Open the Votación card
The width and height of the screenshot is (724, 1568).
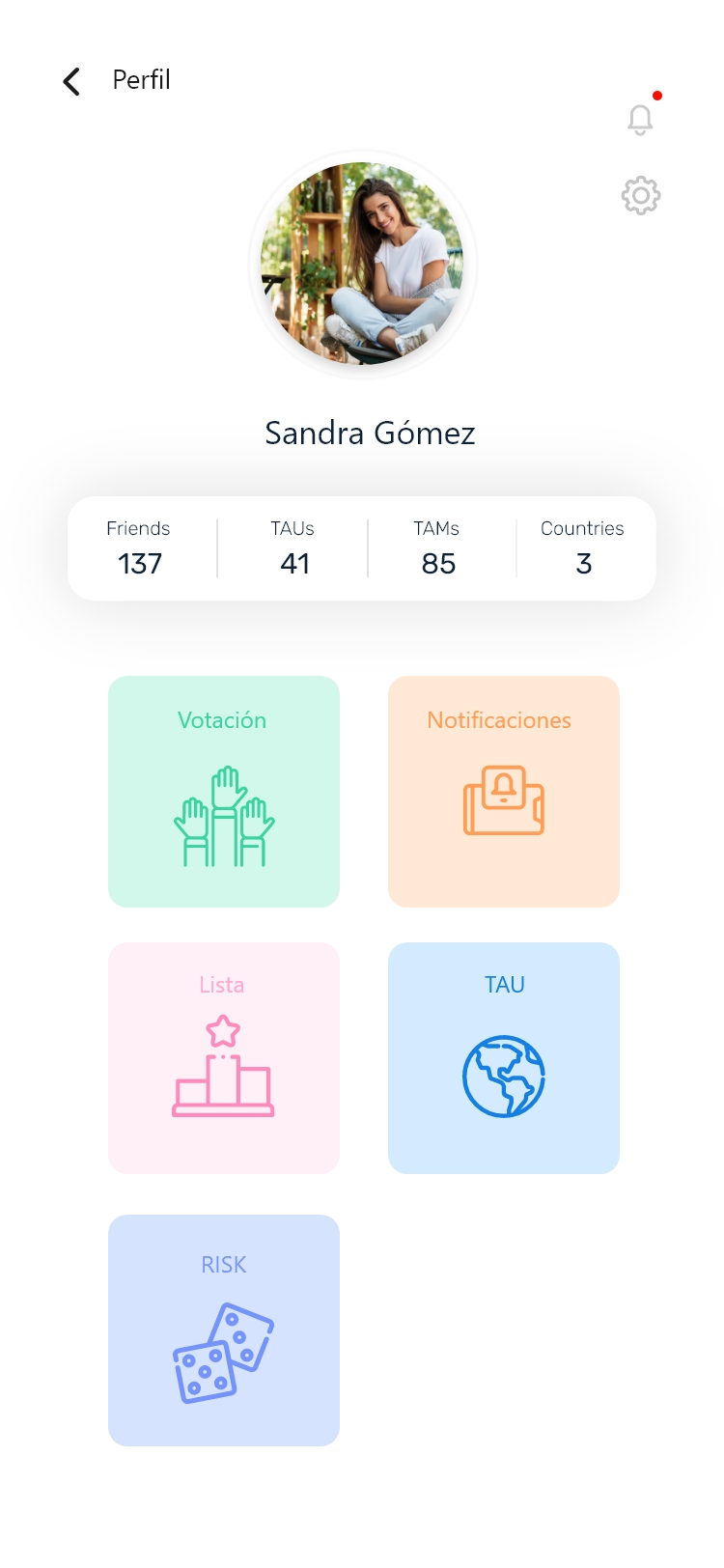coord(224,792)
